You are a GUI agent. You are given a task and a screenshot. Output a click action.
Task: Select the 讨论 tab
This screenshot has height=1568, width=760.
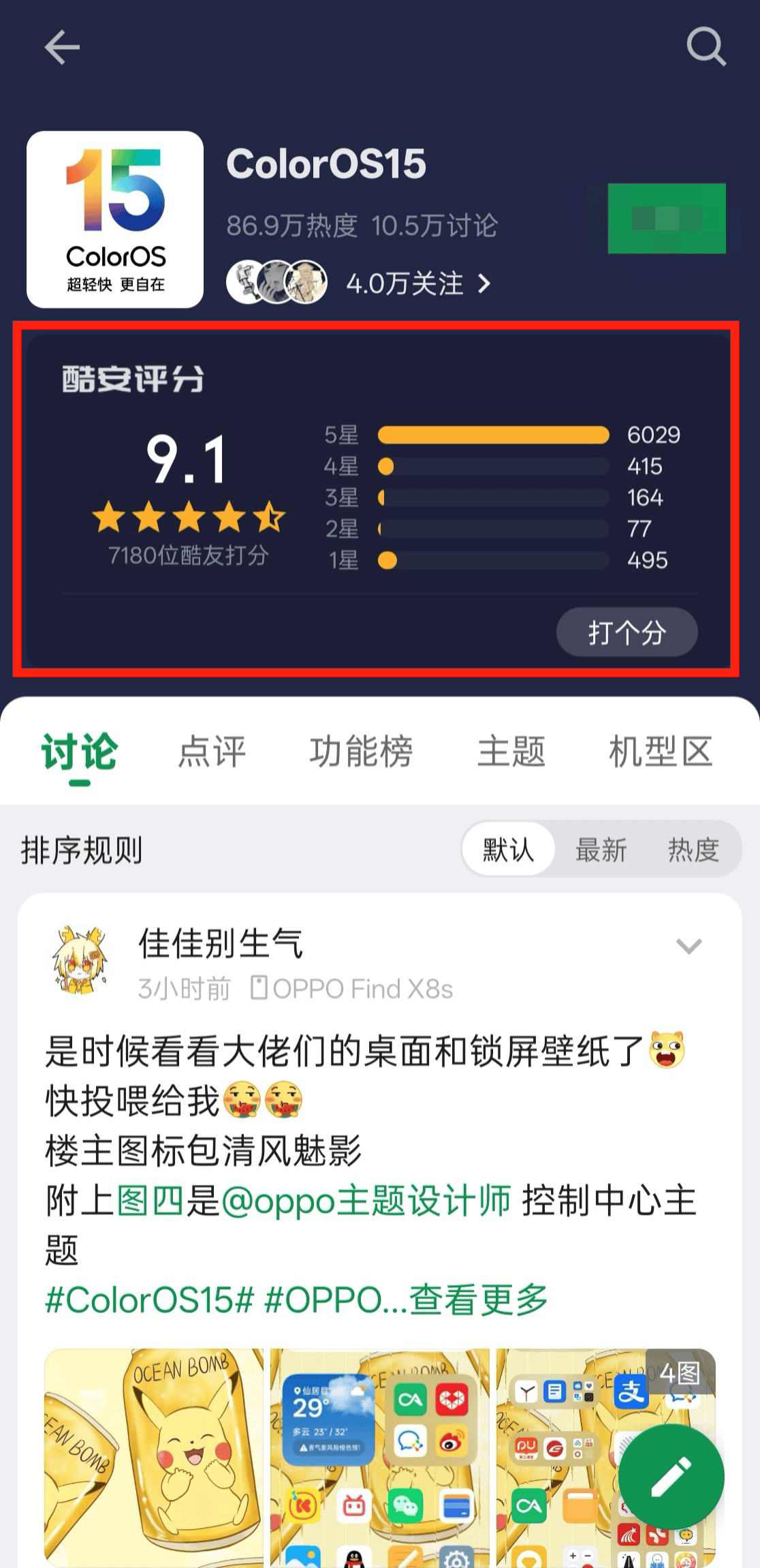[x=80, y=752]
